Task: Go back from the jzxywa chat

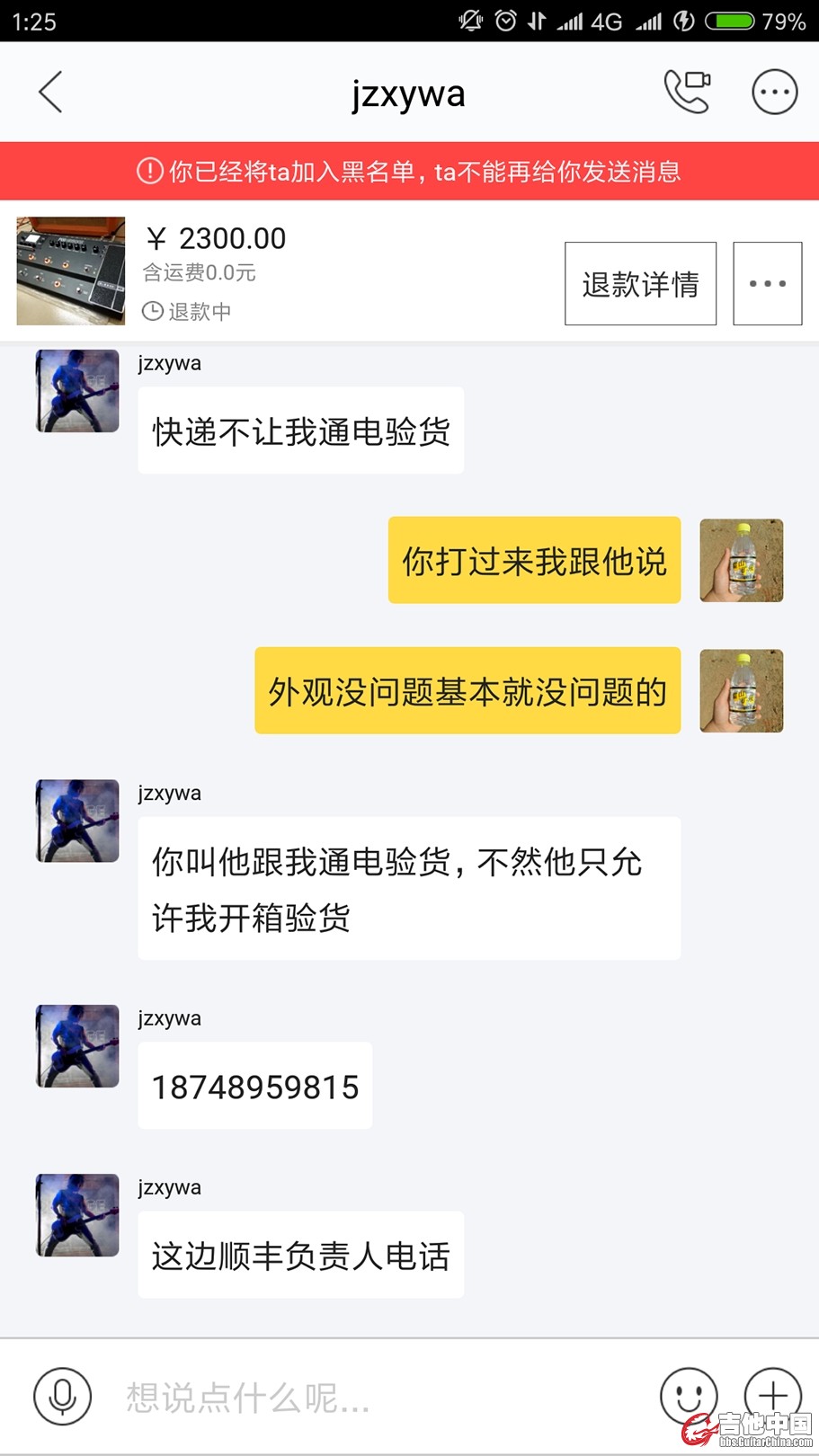Action: point(51,92)
